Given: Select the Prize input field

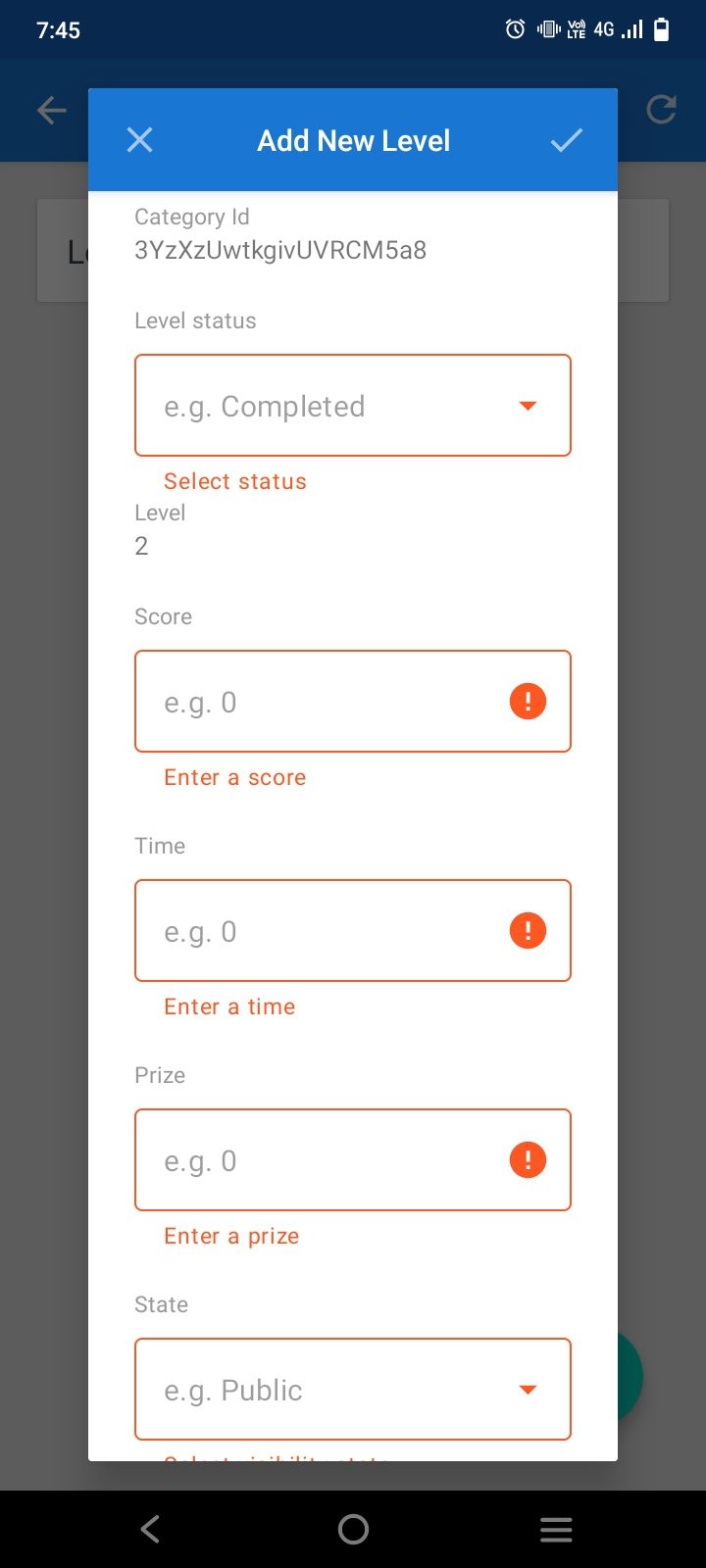Looking at the screenshot, I should tap(324, 1160).
